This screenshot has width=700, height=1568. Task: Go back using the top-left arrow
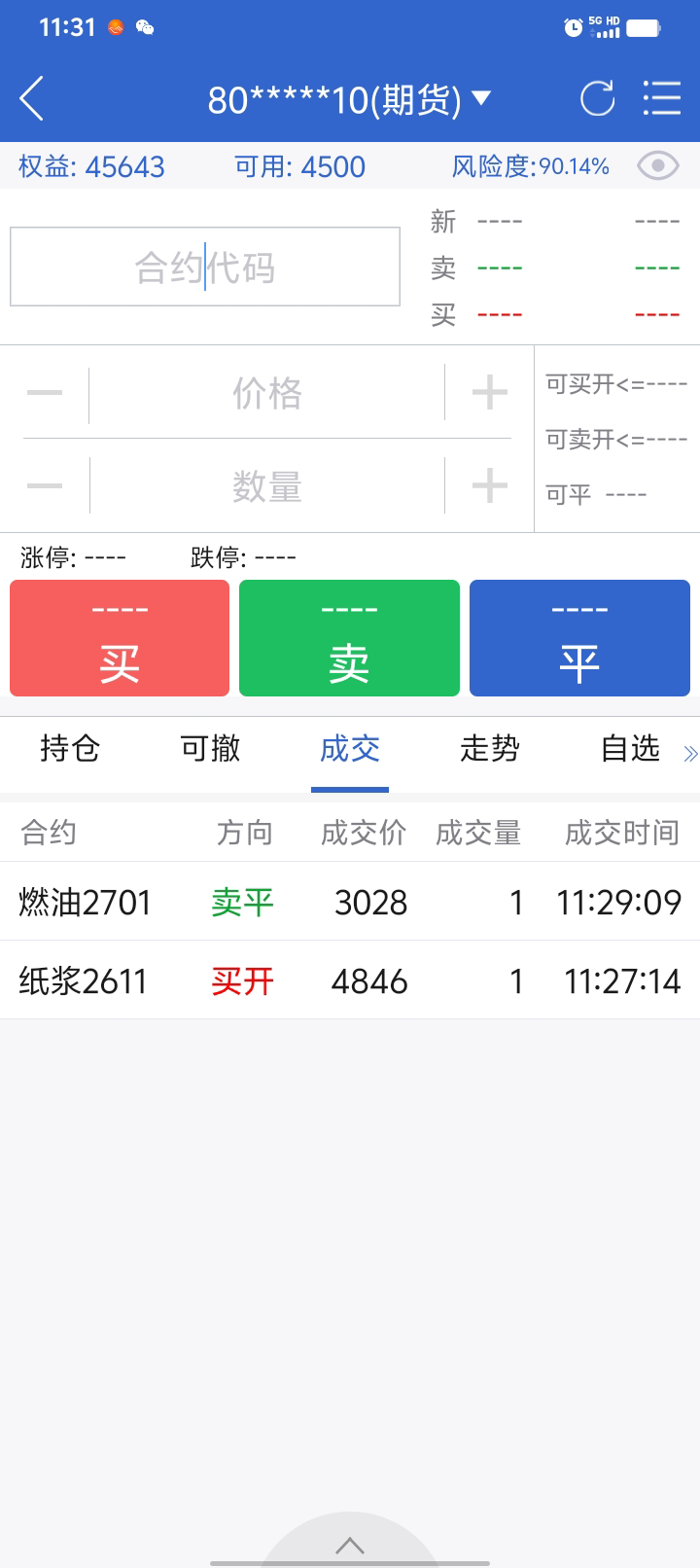[32, 99]
